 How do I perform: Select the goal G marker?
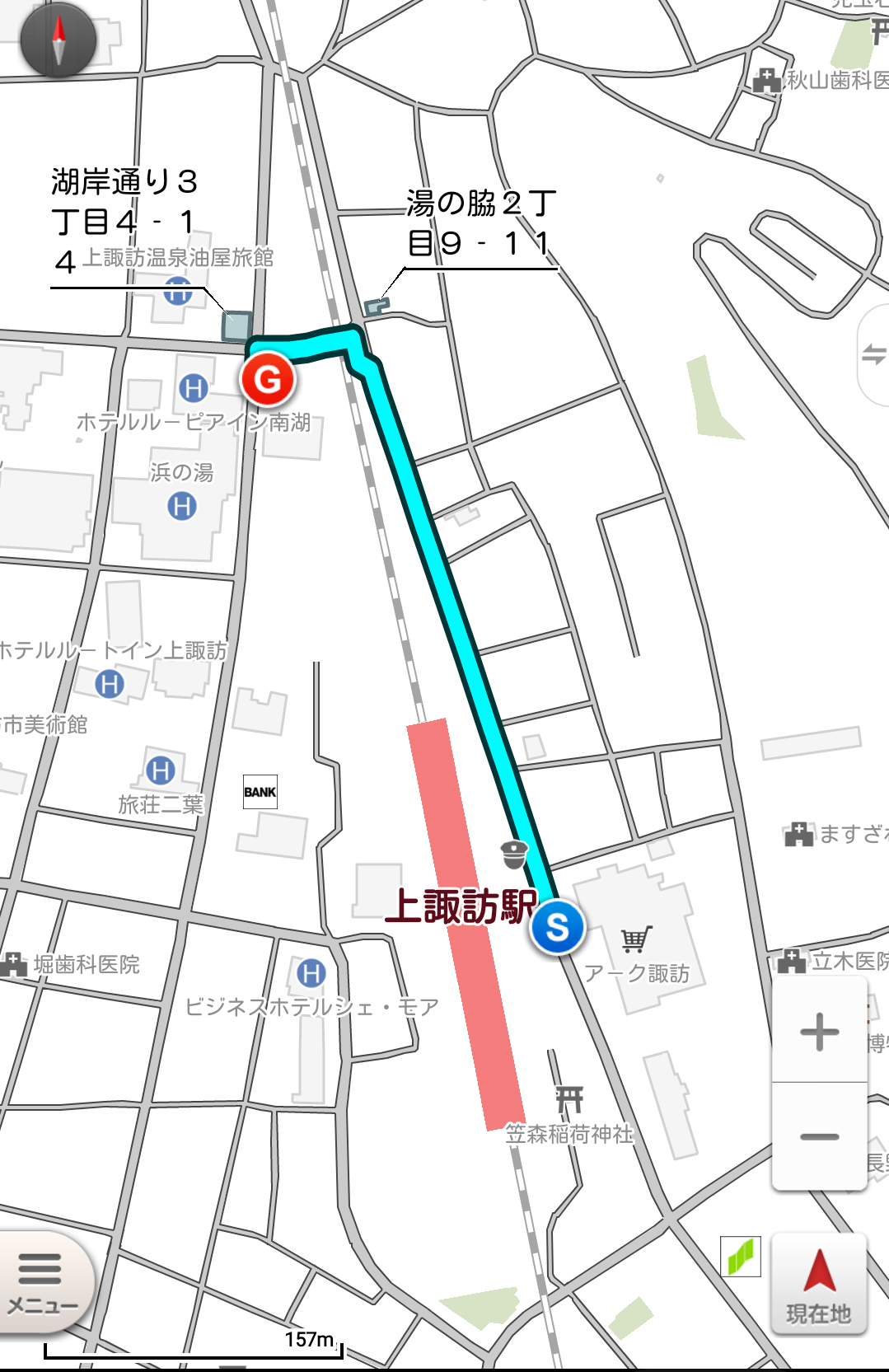pos(267,379)
